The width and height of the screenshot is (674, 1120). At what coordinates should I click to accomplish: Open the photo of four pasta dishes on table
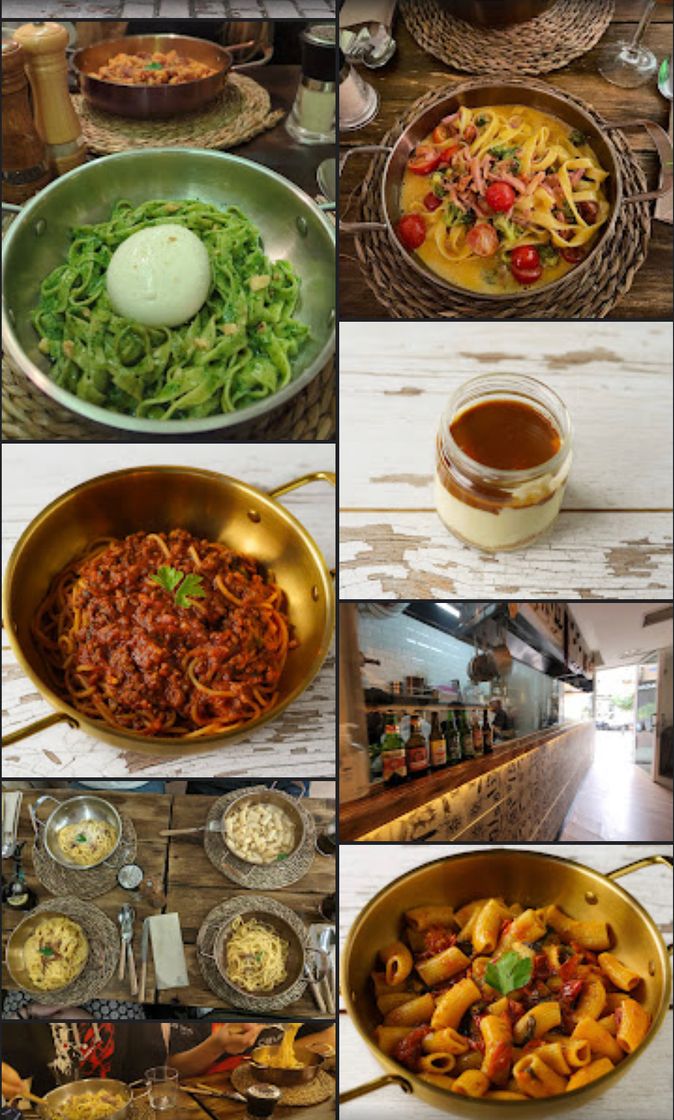click(168, 898)
